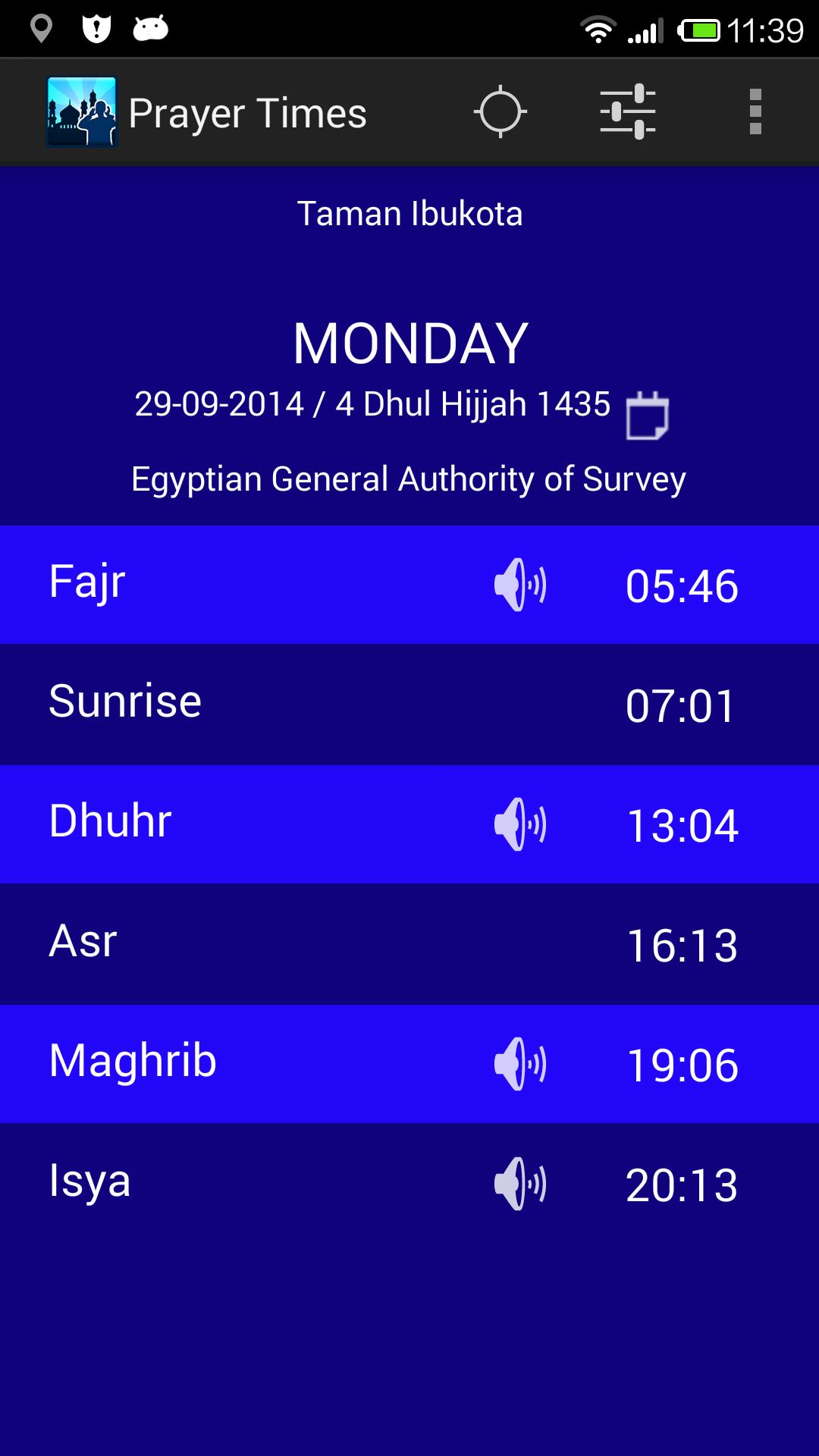The height and width of the screenshot is (1456, 819).
Task: Toggle the Dhuhr alarm sound icon
Action: pos(520,824)
